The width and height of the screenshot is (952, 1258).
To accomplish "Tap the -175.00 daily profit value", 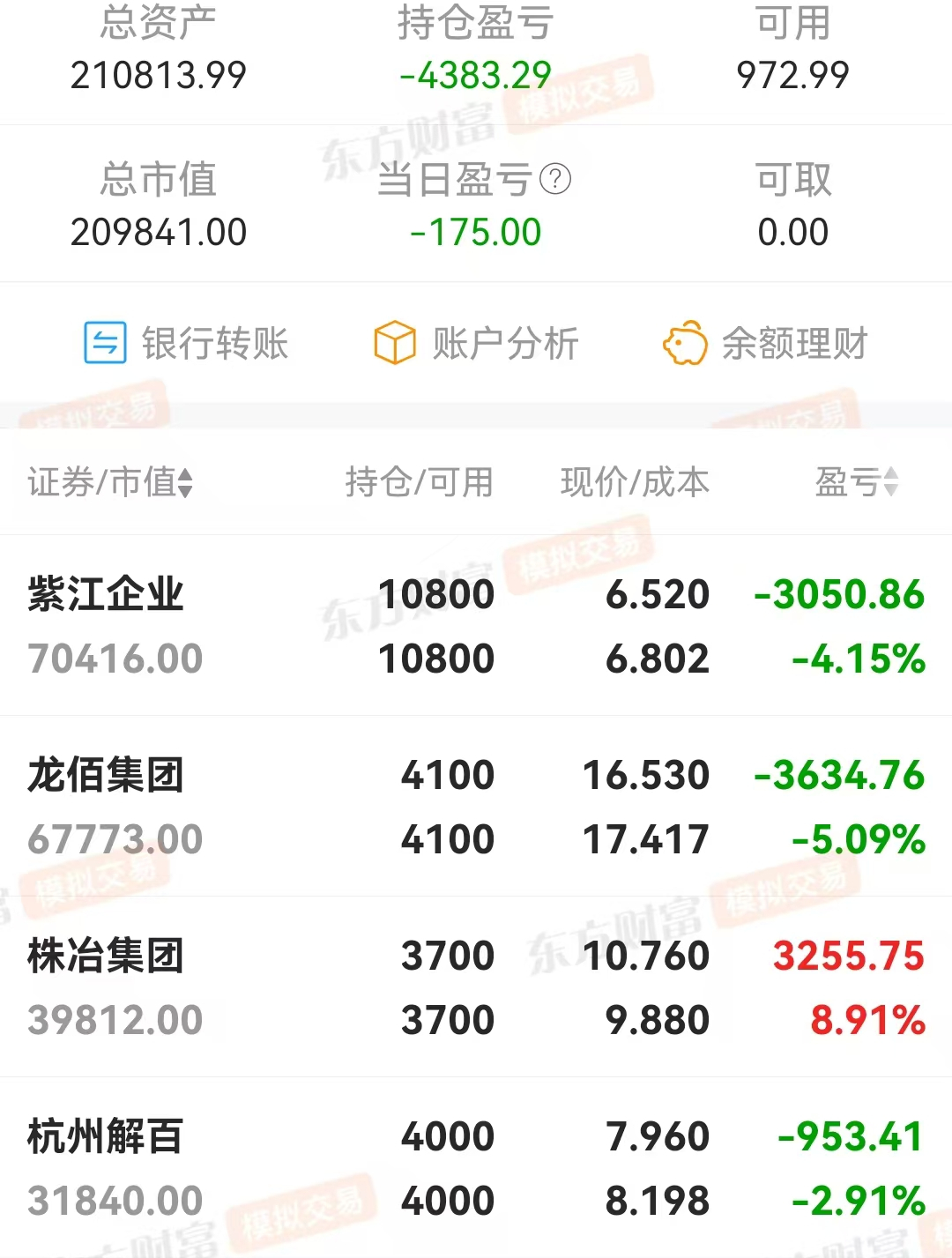I will pyautogui.click(x=476, y=232).
